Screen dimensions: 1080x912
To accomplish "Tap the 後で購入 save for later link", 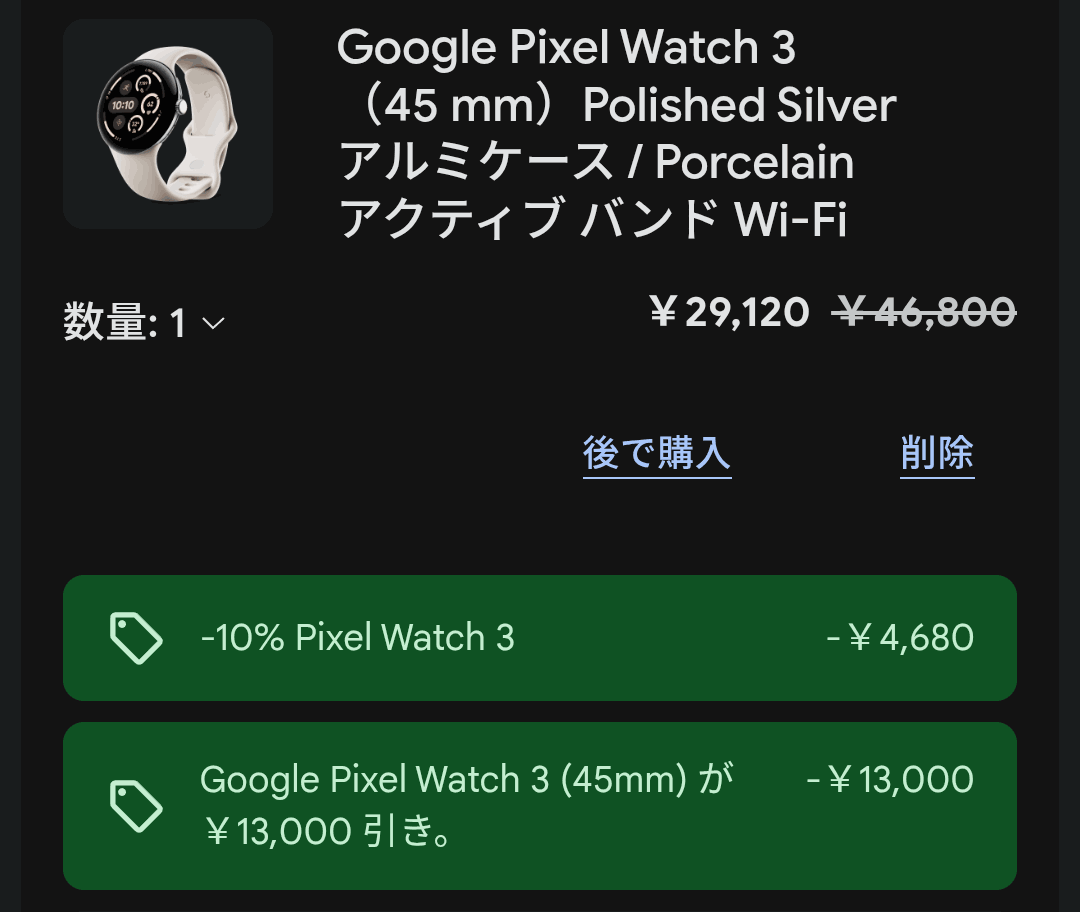I will pos(657,454).
